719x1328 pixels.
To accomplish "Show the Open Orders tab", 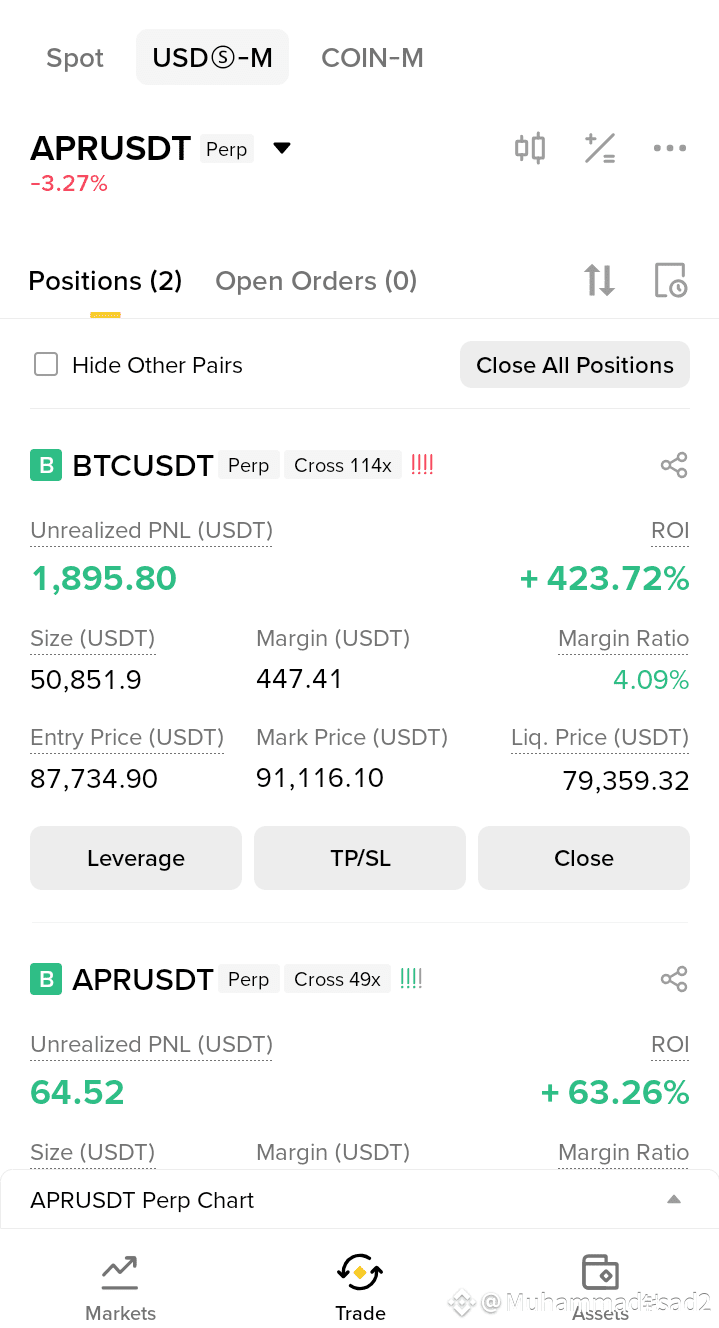I will click(316, 281).
